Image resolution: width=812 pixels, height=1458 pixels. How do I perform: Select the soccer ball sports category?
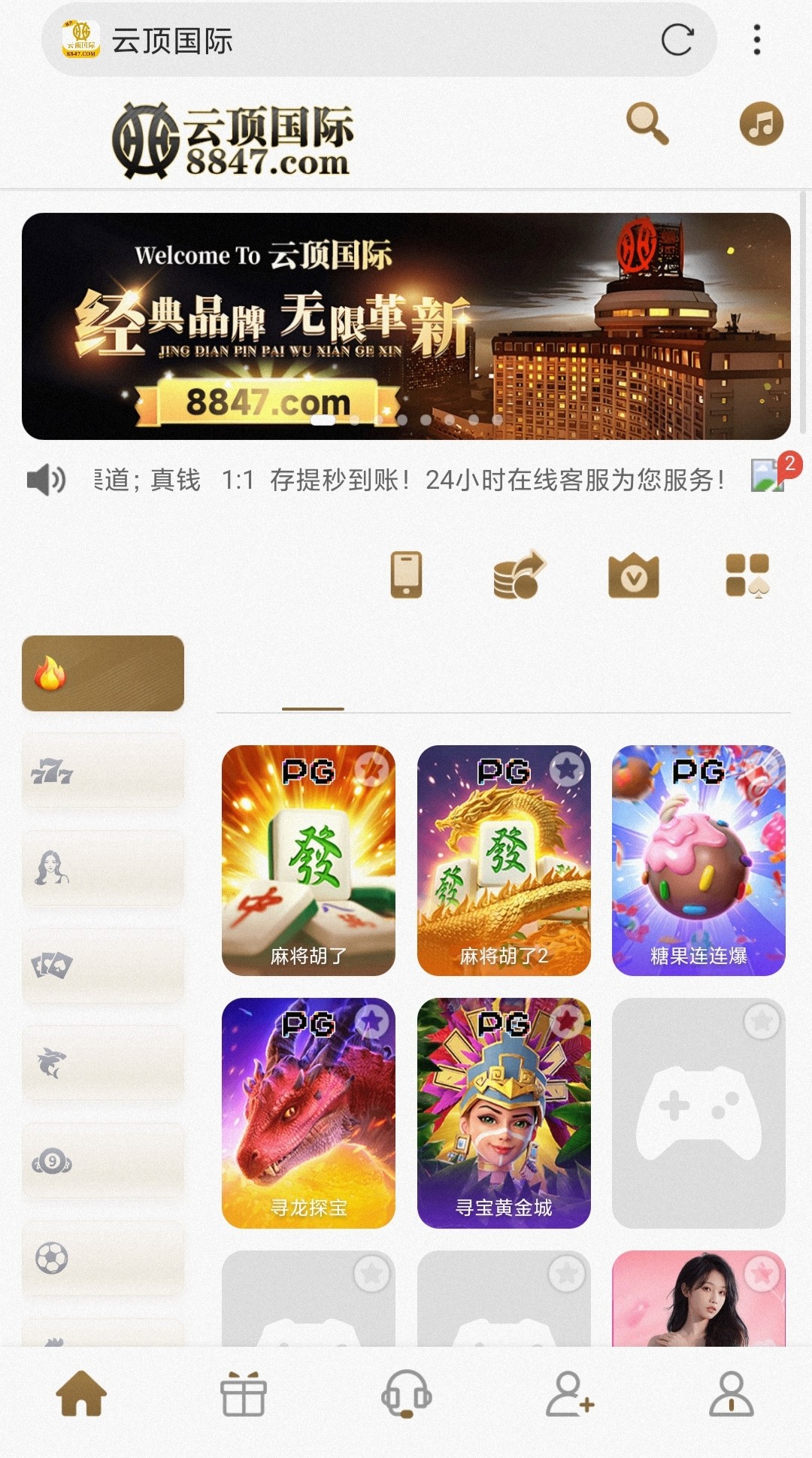coord(103,1258)
